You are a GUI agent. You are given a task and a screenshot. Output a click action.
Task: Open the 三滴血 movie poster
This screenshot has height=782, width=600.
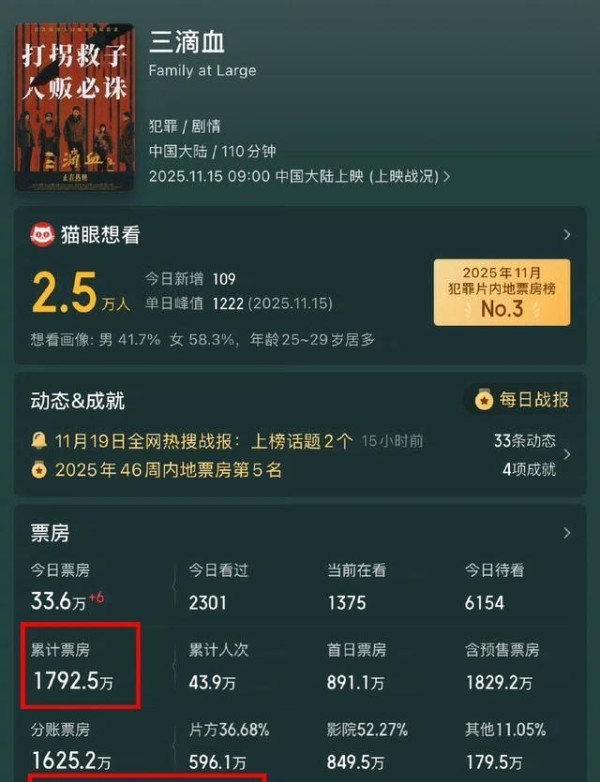point(75,108)
